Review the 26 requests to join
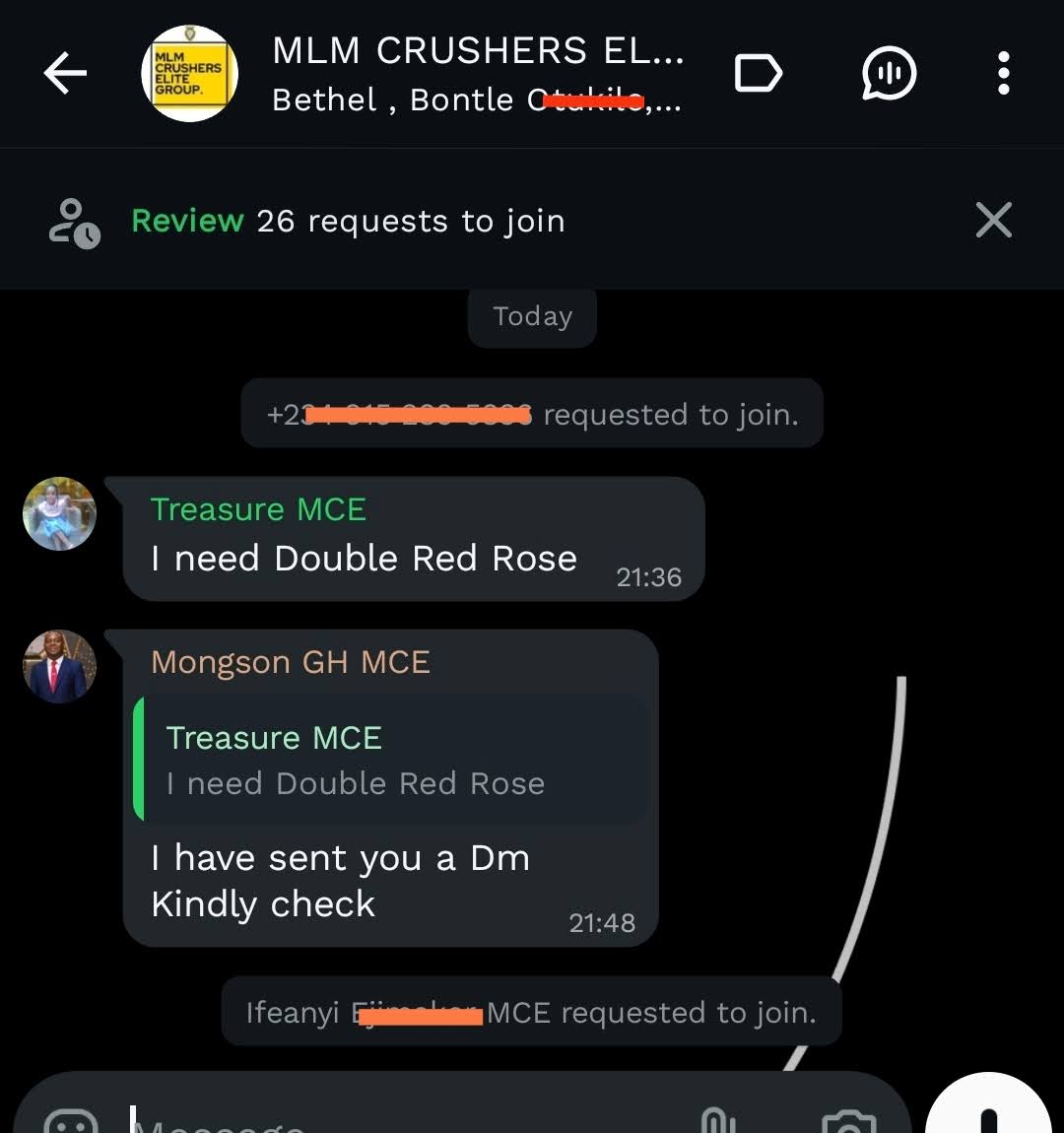1064x1133 pixels. click(348, 221)
